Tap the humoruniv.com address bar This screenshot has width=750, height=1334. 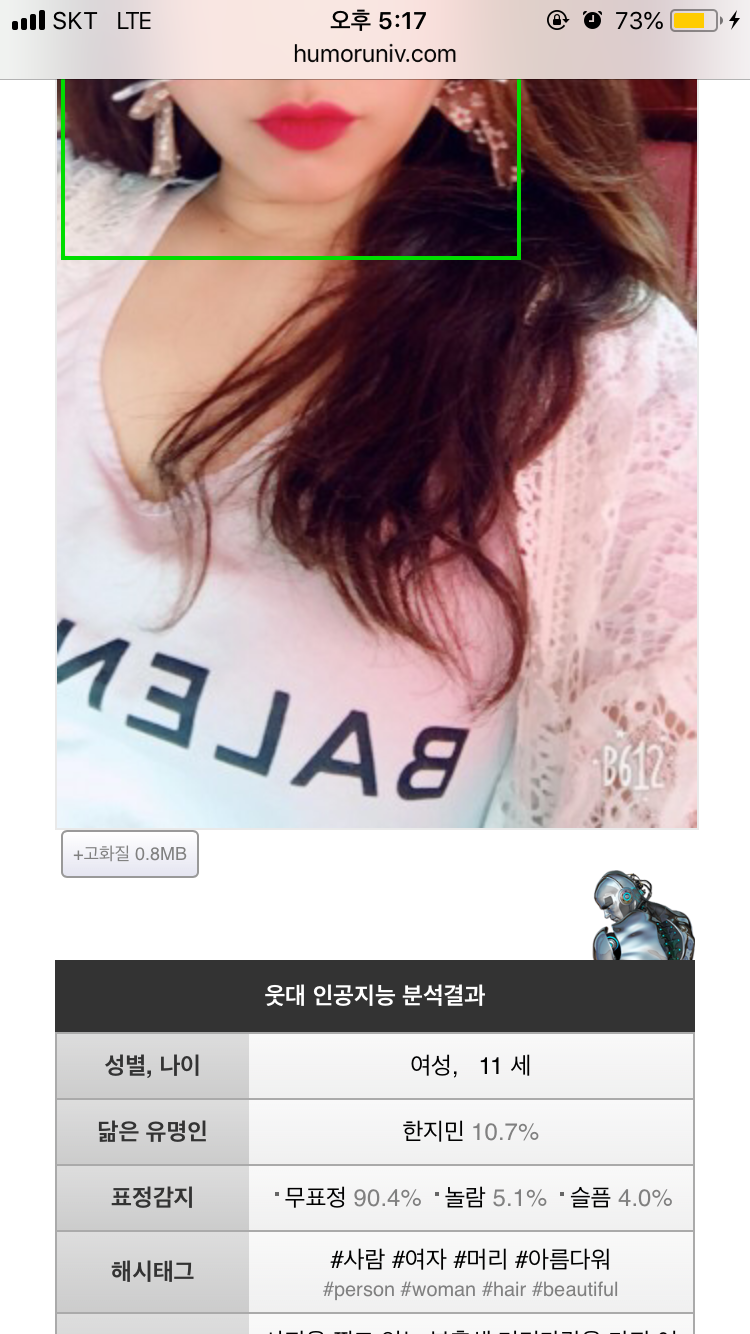pos(375,54)
